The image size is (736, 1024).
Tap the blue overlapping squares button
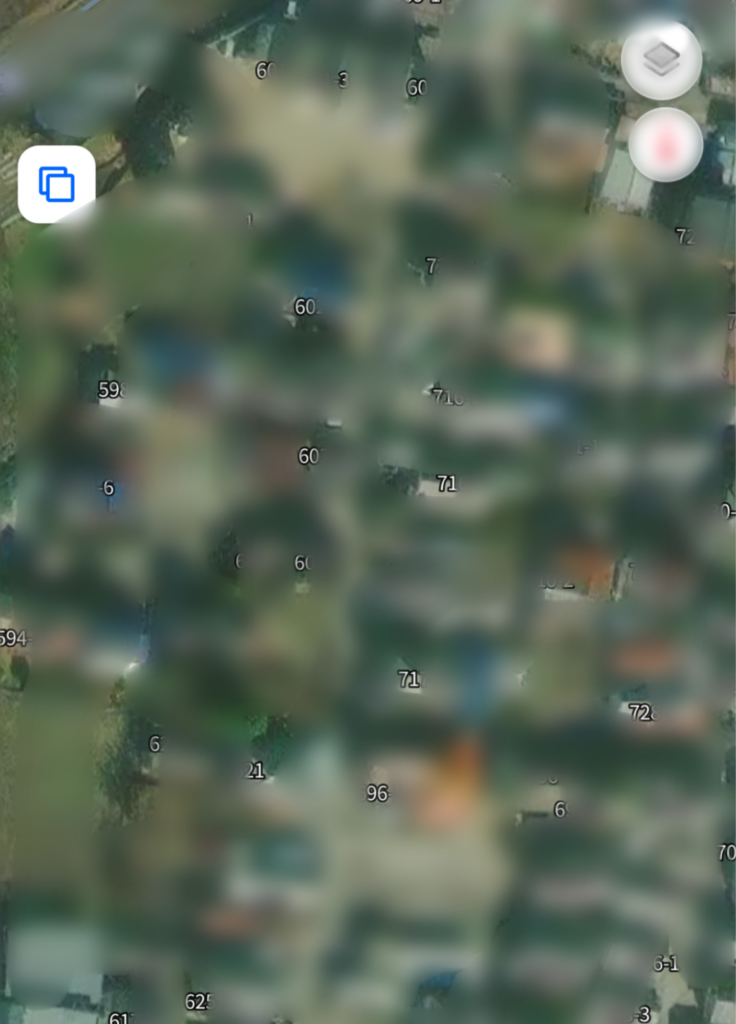57,184
